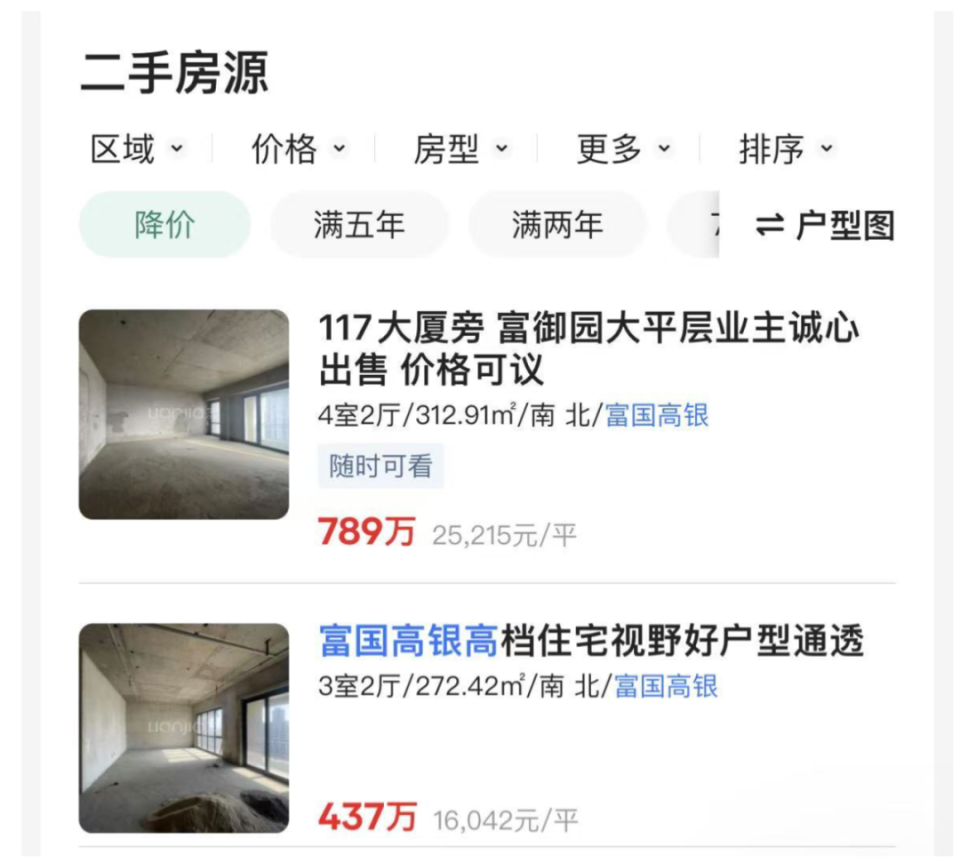Screen dimensions: 960x863
Task: Open the 富国高银高档住宅 437万 listing
Action: (x=590, y=641)
